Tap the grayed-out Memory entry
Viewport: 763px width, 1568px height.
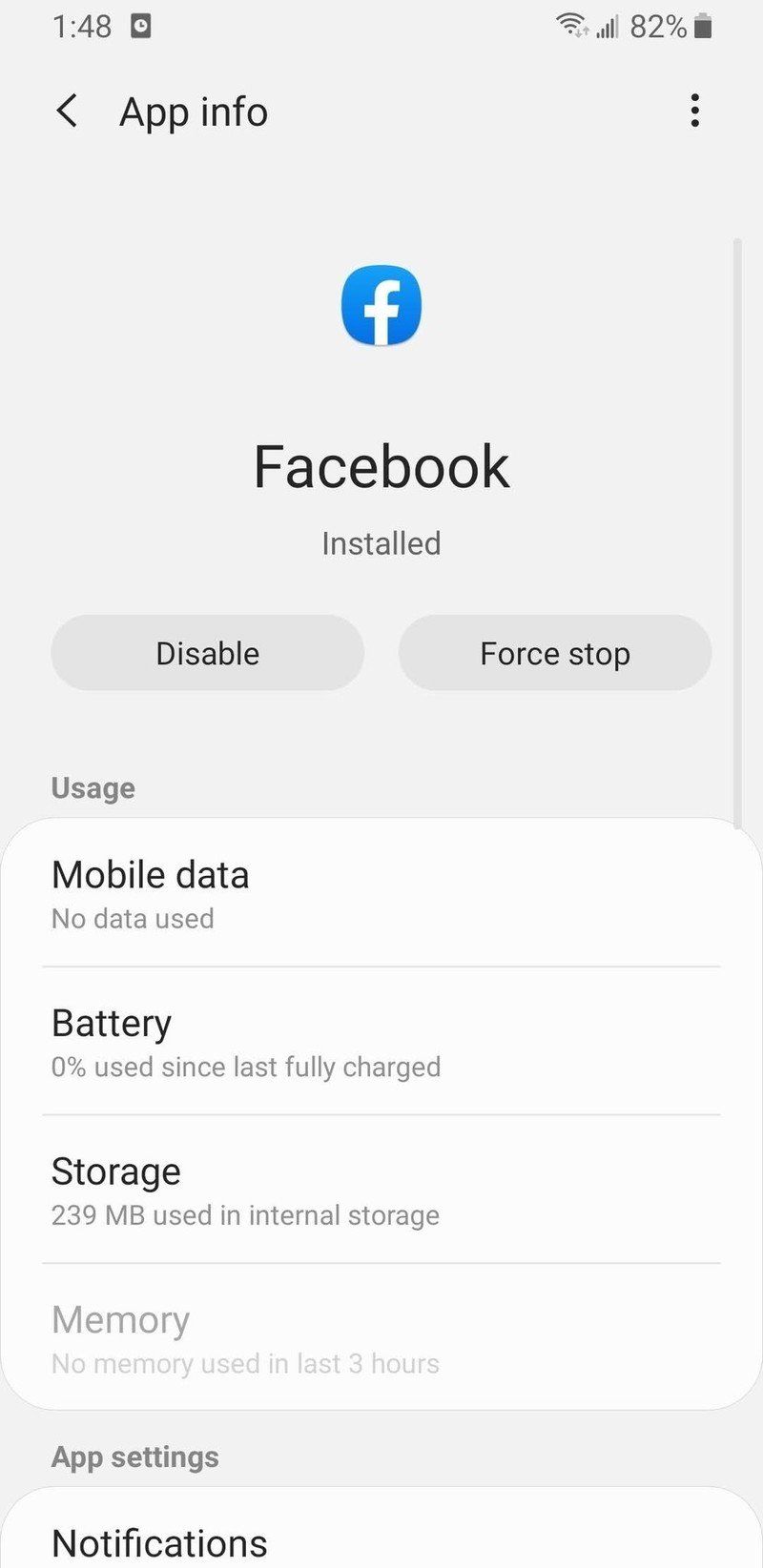[x=381, y=1339]
